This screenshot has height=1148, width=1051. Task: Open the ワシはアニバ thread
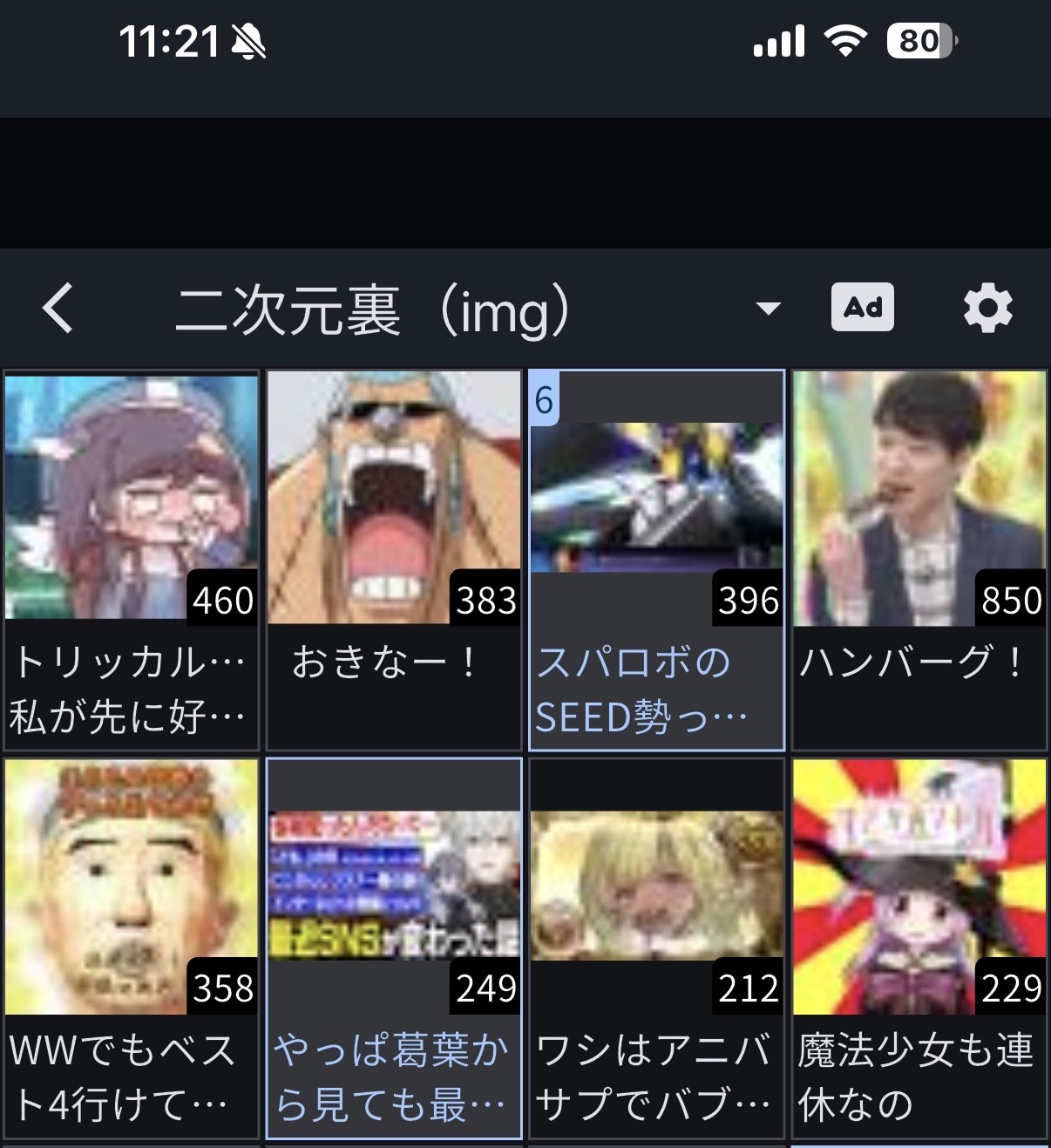point(656,948)
